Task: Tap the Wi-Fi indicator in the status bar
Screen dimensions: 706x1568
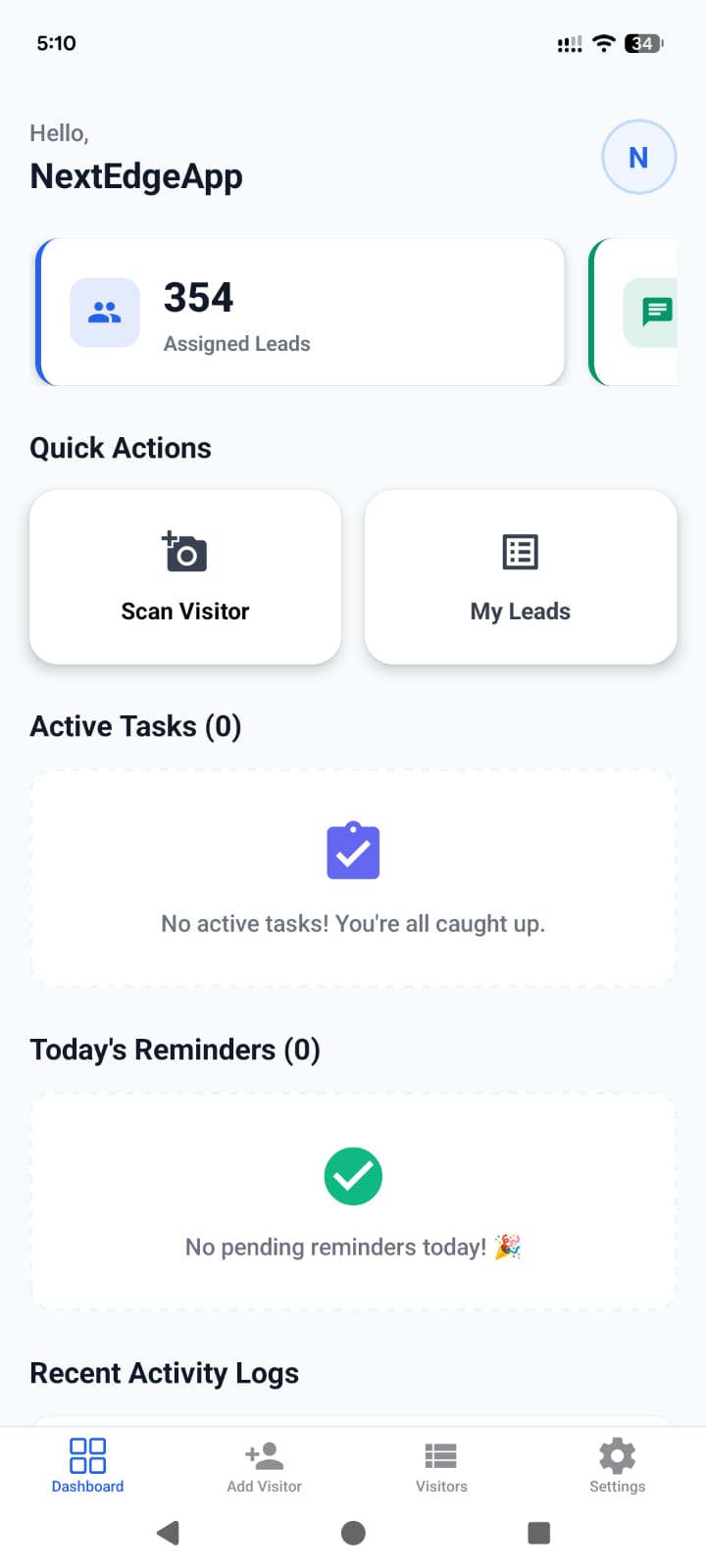Action: click(602, 42)
